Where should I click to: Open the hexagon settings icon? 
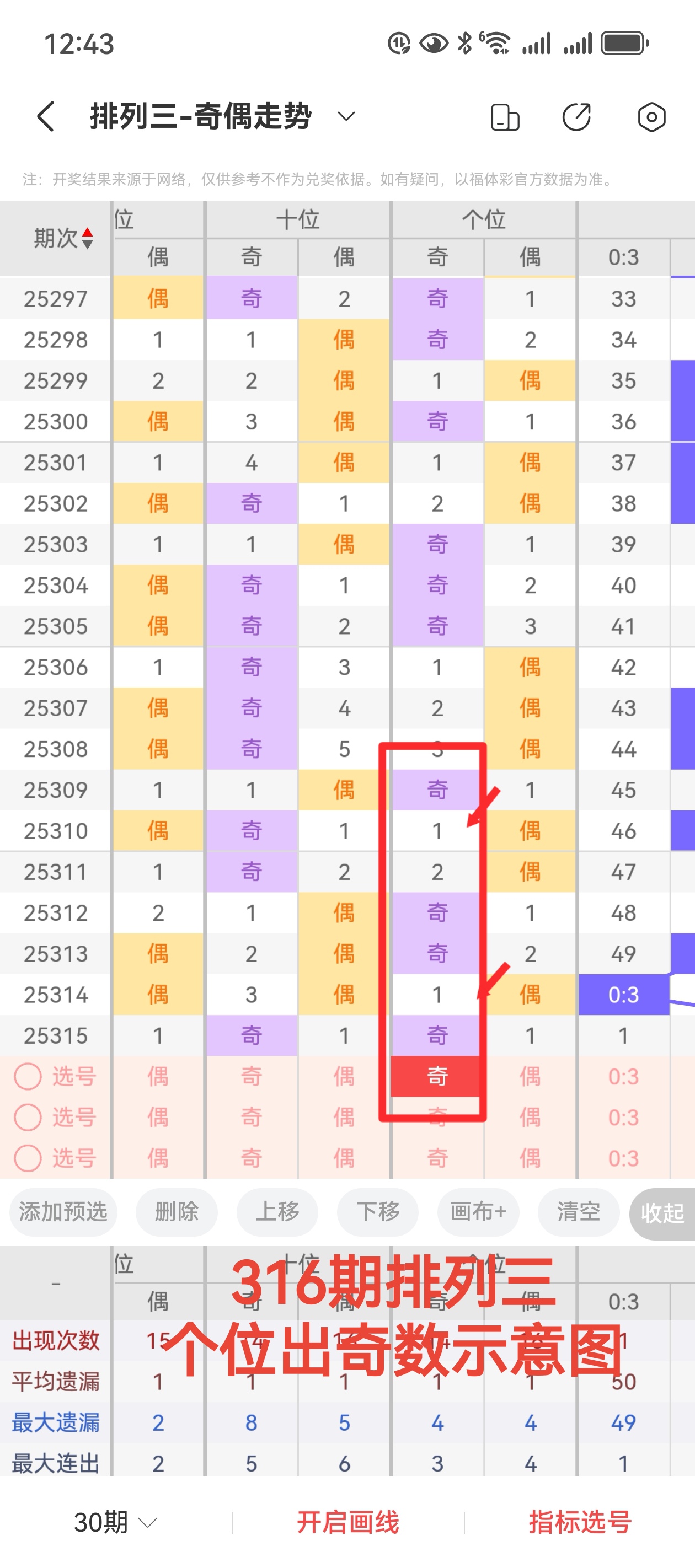point(651,117)
